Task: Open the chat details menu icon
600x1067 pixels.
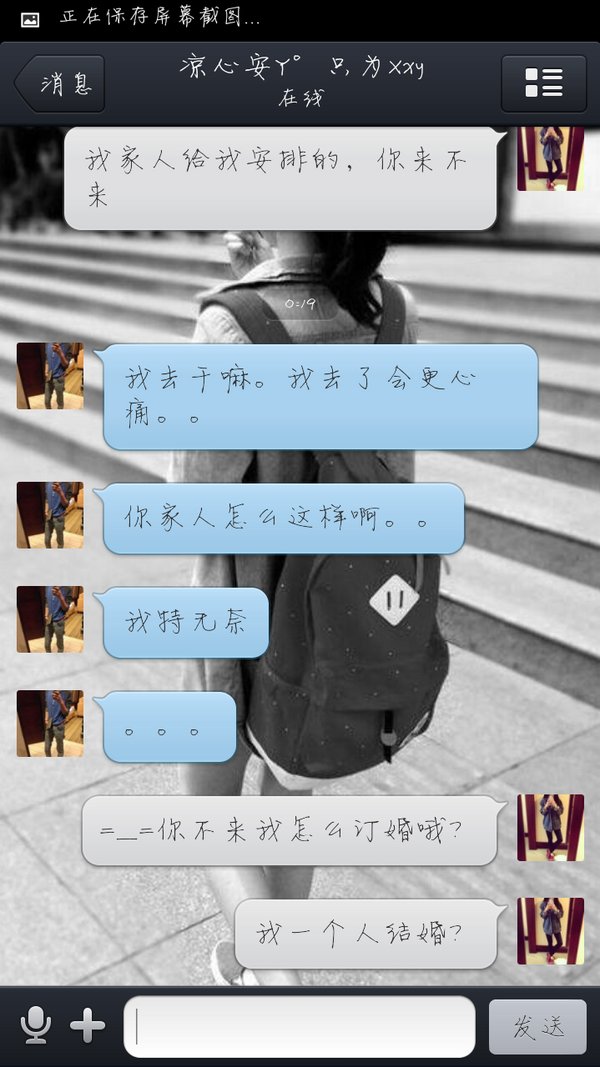Action: pos(543,83)
